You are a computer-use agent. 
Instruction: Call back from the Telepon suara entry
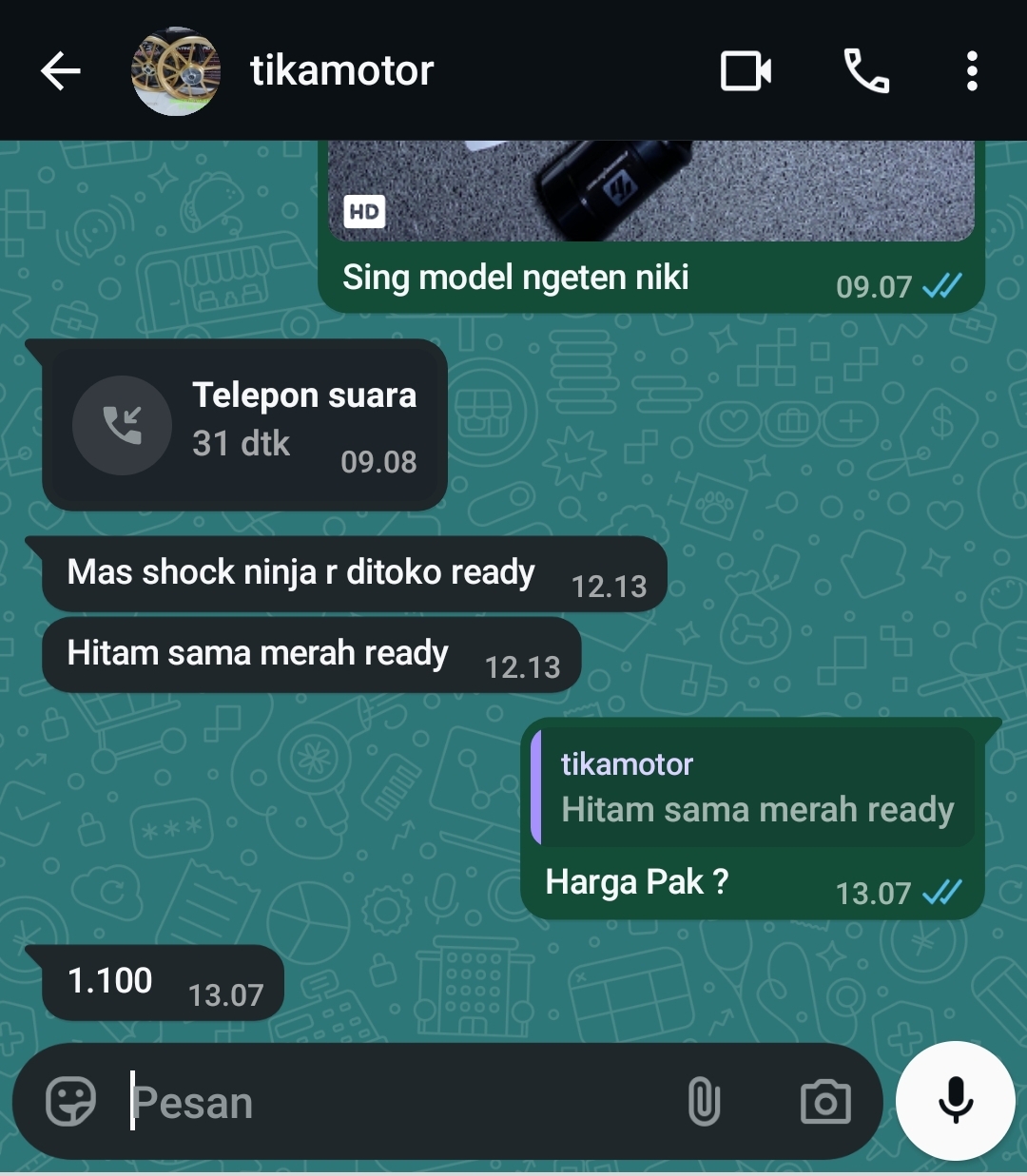[122, 425]
